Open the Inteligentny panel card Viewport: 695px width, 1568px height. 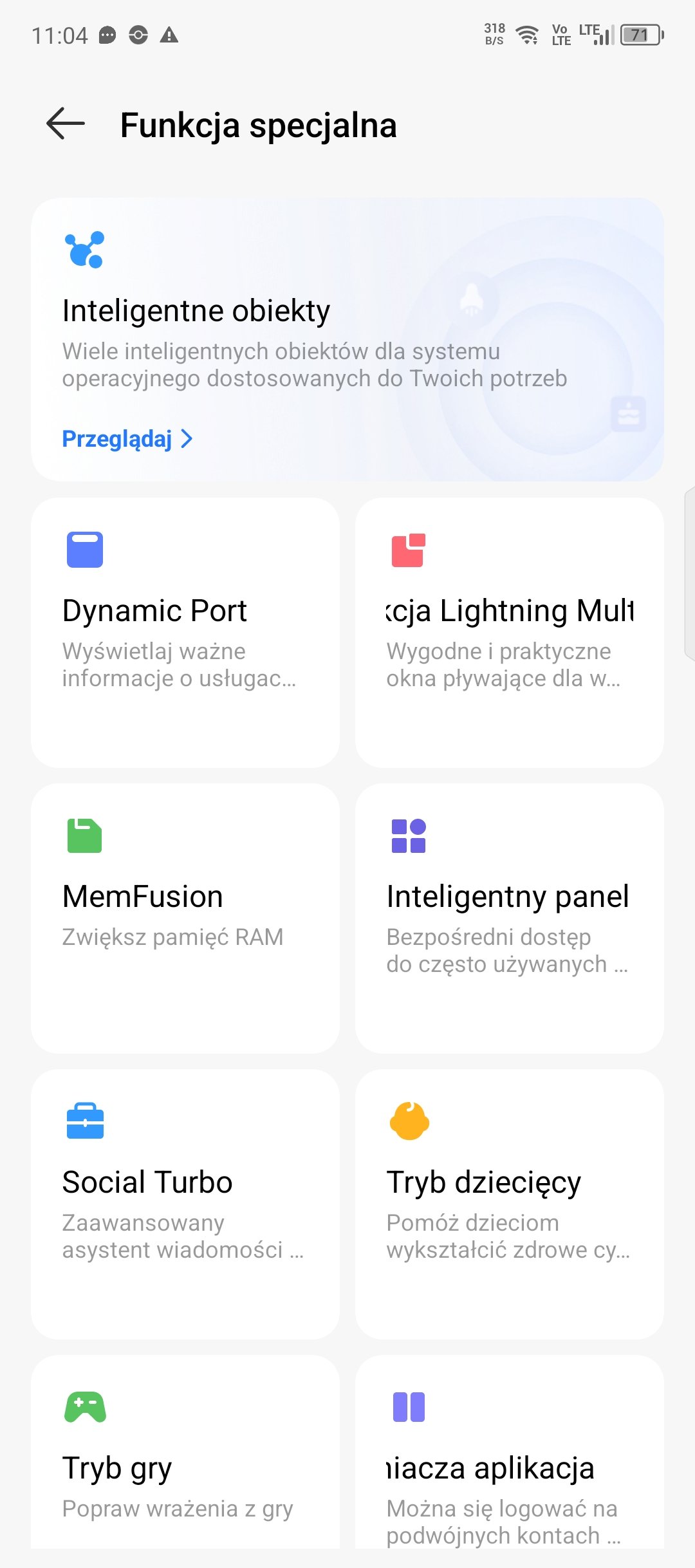[510, 918]
